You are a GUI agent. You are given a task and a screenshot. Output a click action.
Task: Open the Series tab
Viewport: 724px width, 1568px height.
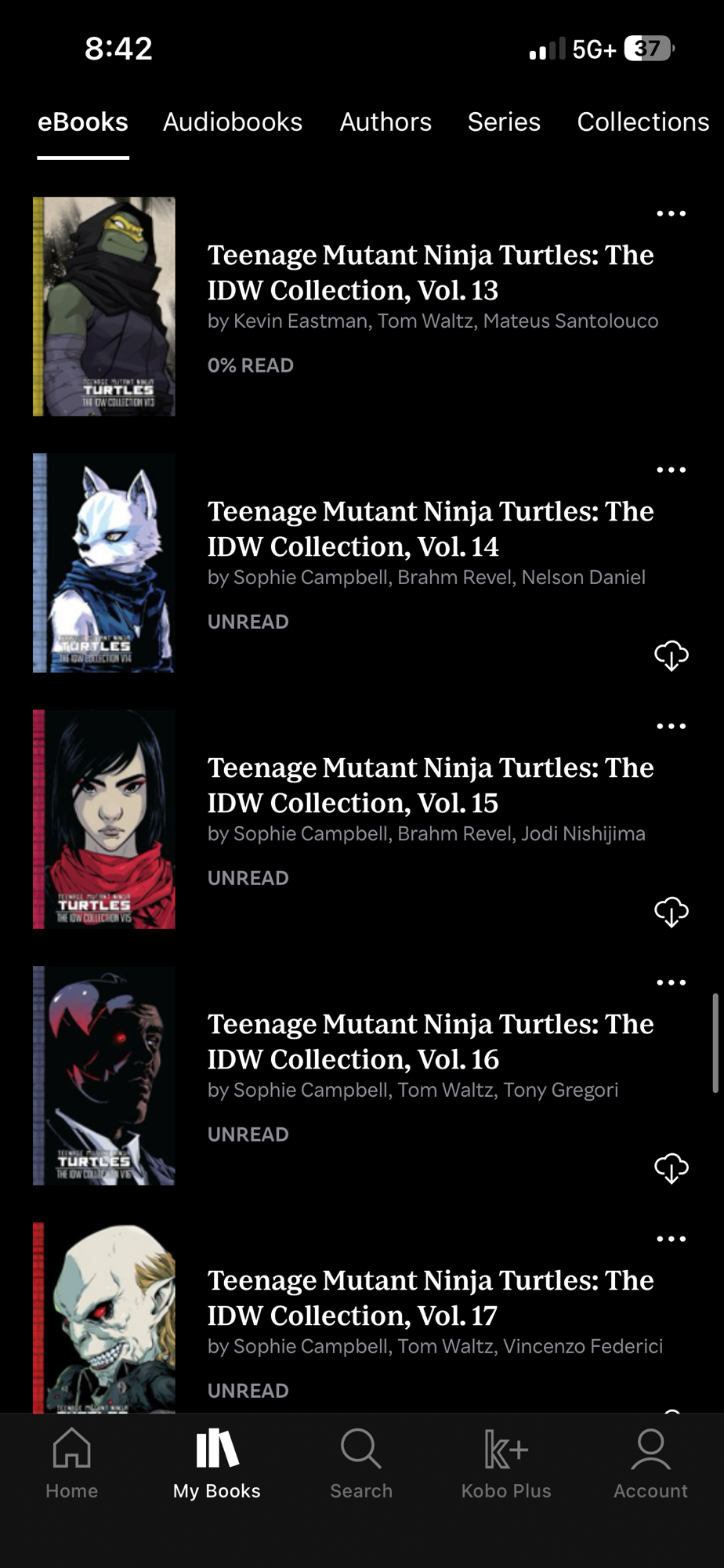tap(504, 122)
